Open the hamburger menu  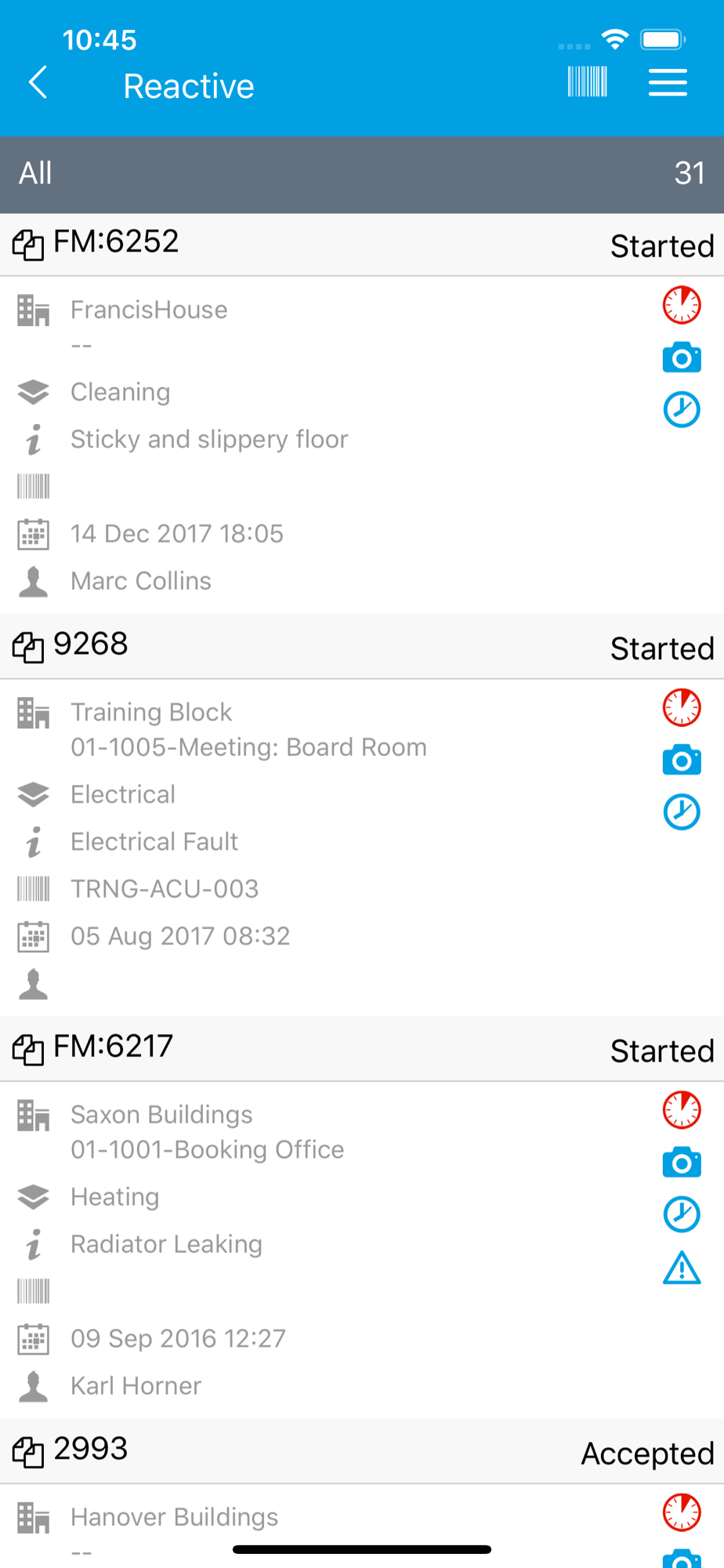tap(668, 82)
